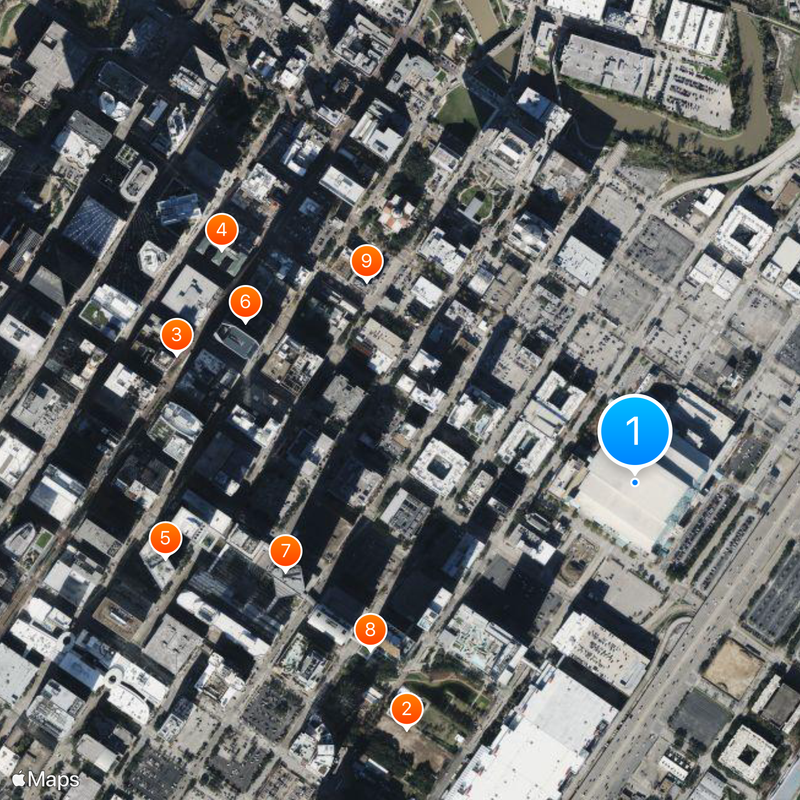Select the large blue pin numbered 1
The image size is (800, 800).
click(634, 431)
